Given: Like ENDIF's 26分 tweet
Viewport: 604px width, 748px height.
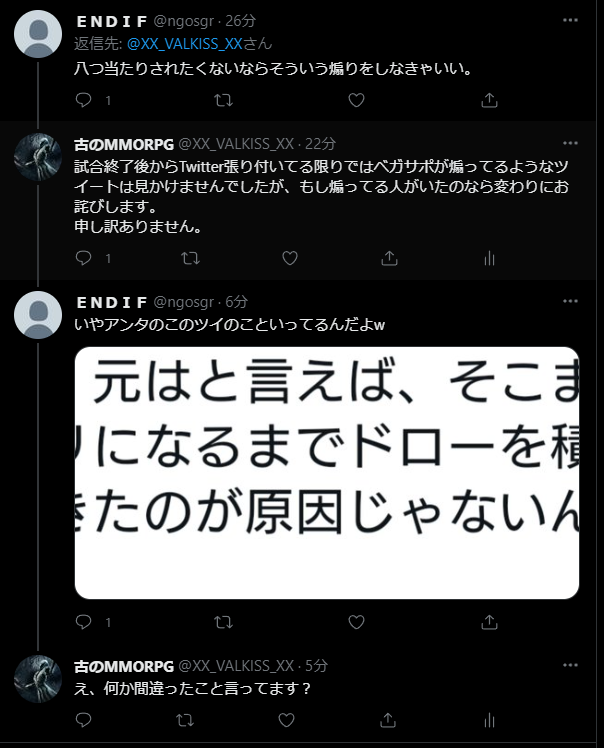Looking at the screenshot, I should (x=356, y=100).
